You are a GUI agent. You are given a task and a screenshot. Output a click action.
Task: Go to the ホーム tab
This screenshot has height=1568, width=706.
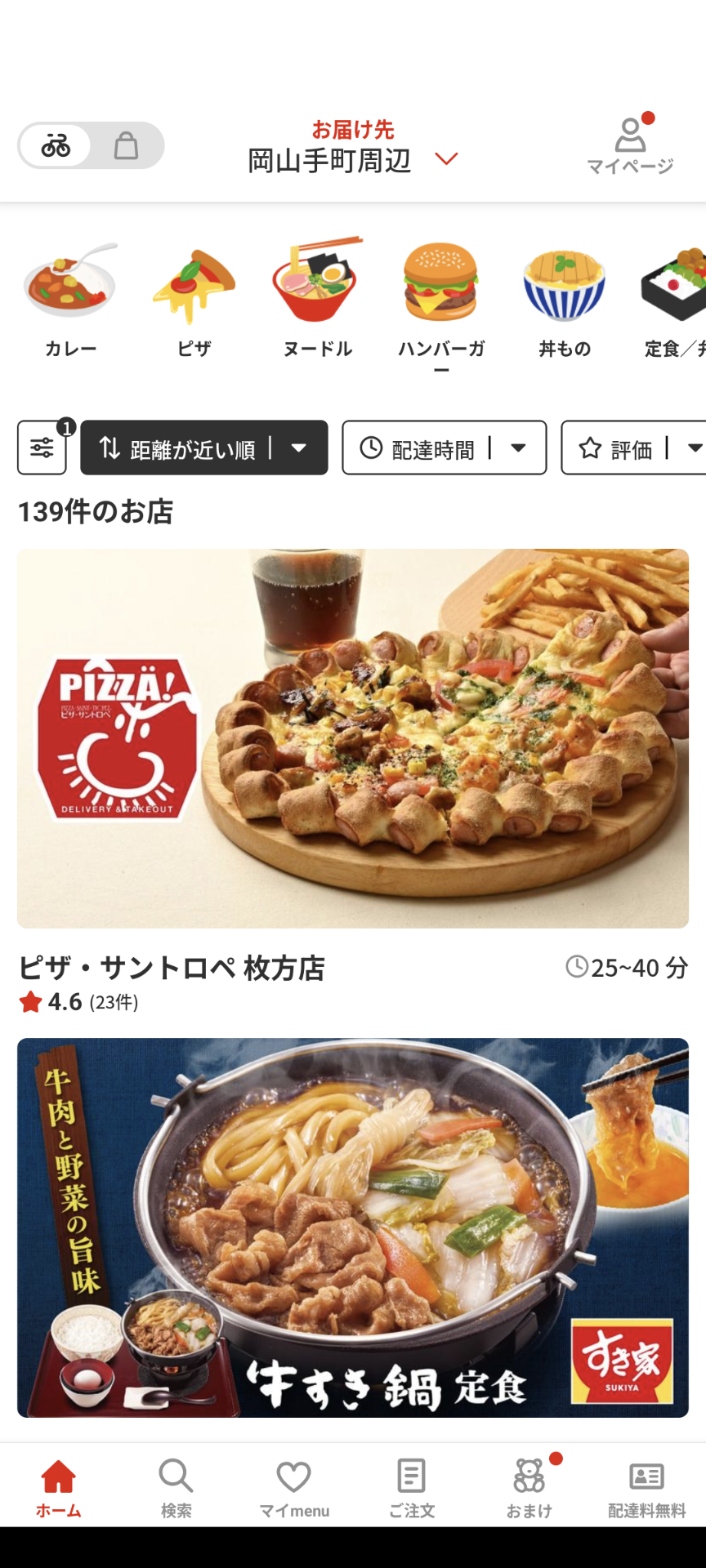59,1487
